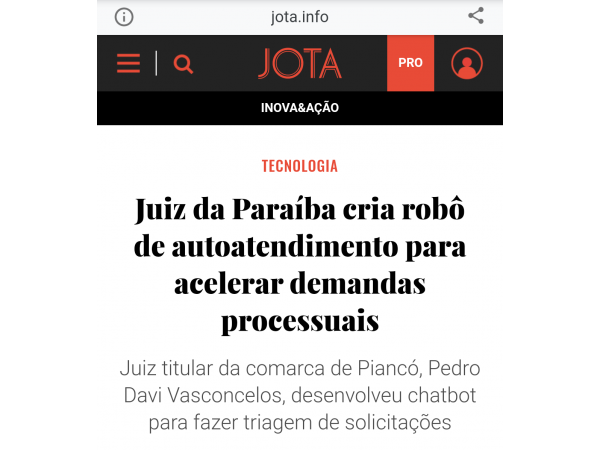Open the INOVA&AÇÃO section

click(300, 108)
